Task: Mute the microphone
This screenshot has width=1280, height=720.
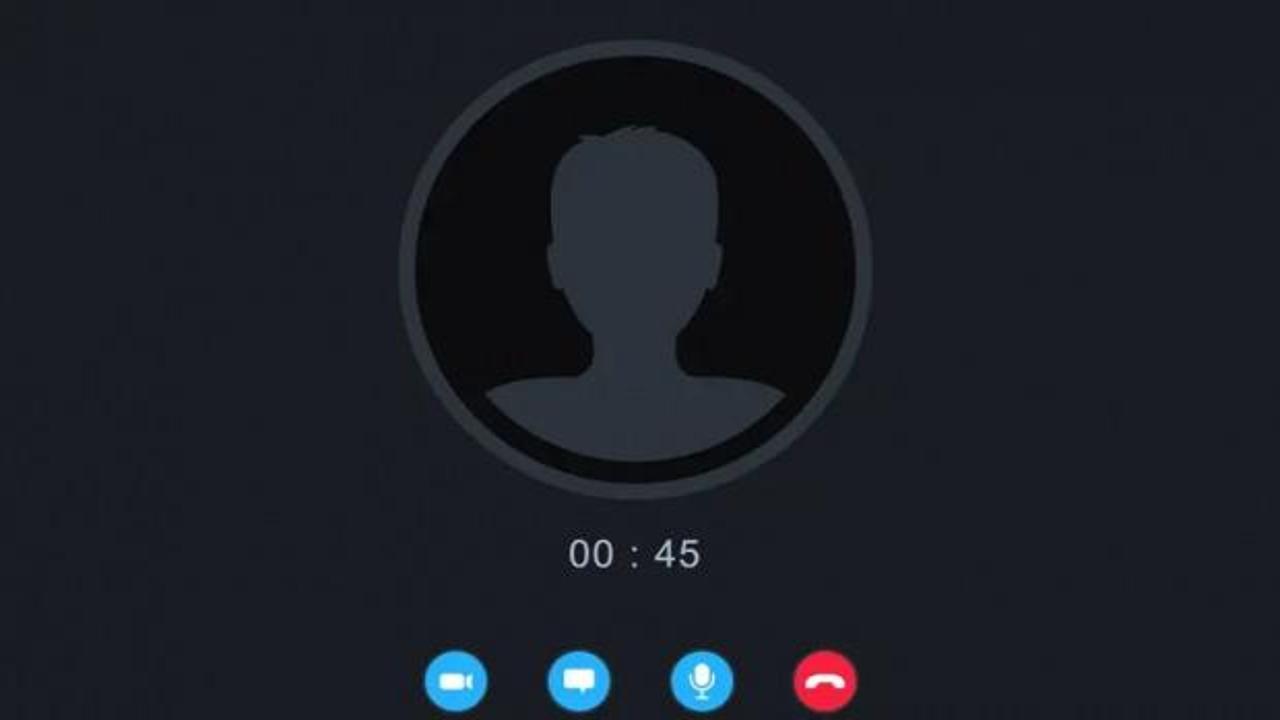Action: (x=702, y=682)
